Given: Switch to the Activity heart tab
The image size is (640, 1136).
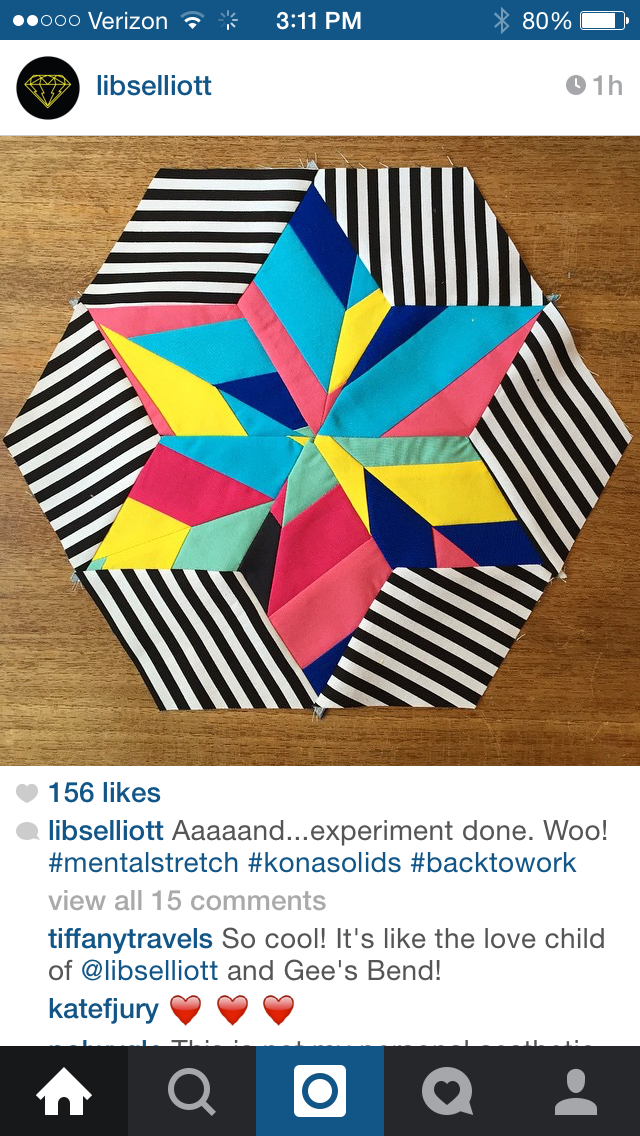Looking at the screenshot, I should [448, 1091].
